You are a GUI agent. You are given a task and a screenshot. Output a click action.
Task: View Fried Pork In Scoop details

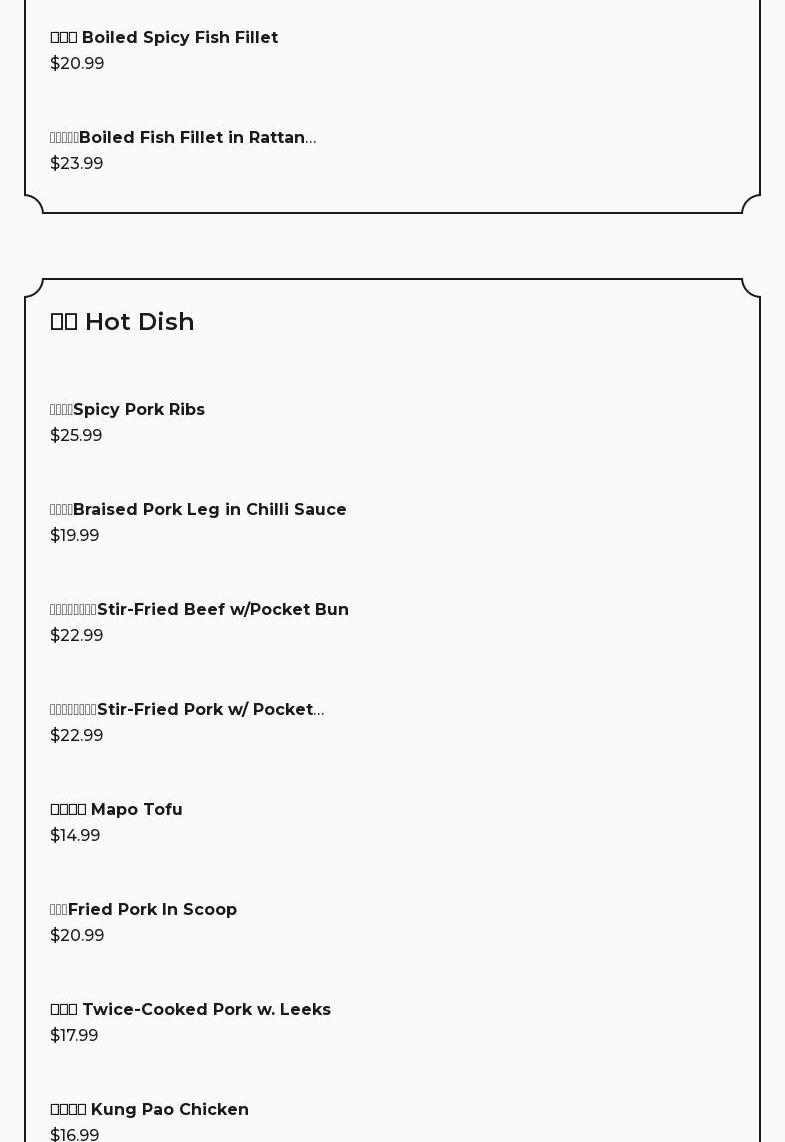143,910
